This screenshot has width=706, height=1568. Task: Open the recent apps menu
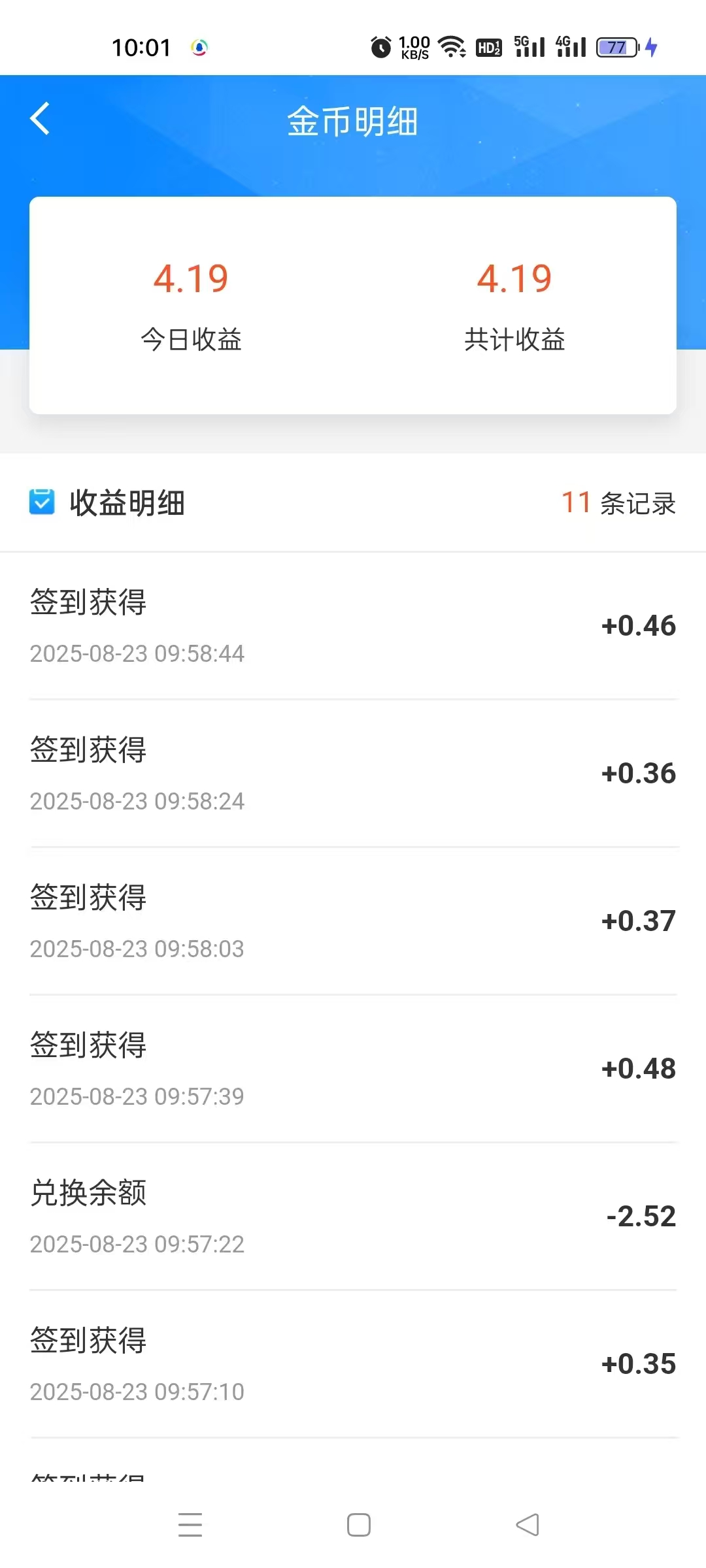(x=190, y=1525)
